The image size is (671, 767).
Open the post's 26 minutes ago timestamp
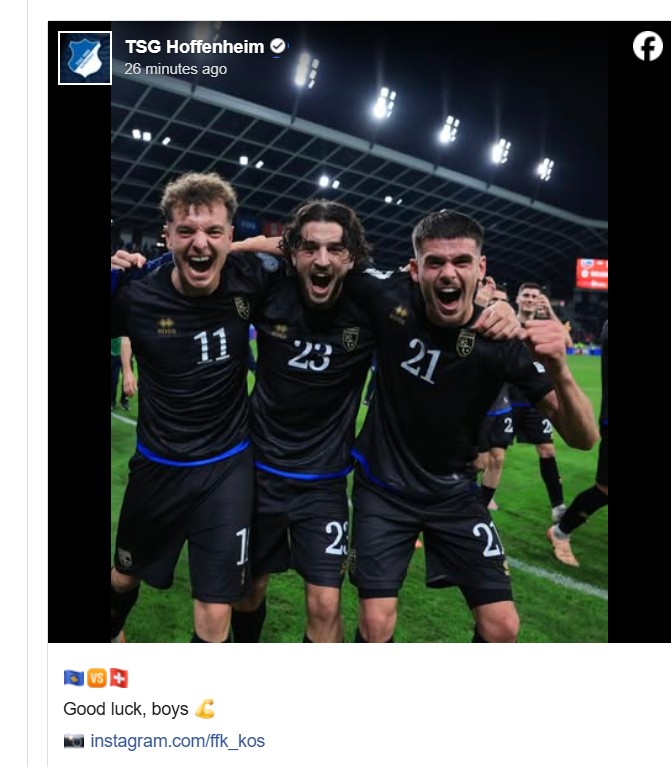(x=175, y=69)
